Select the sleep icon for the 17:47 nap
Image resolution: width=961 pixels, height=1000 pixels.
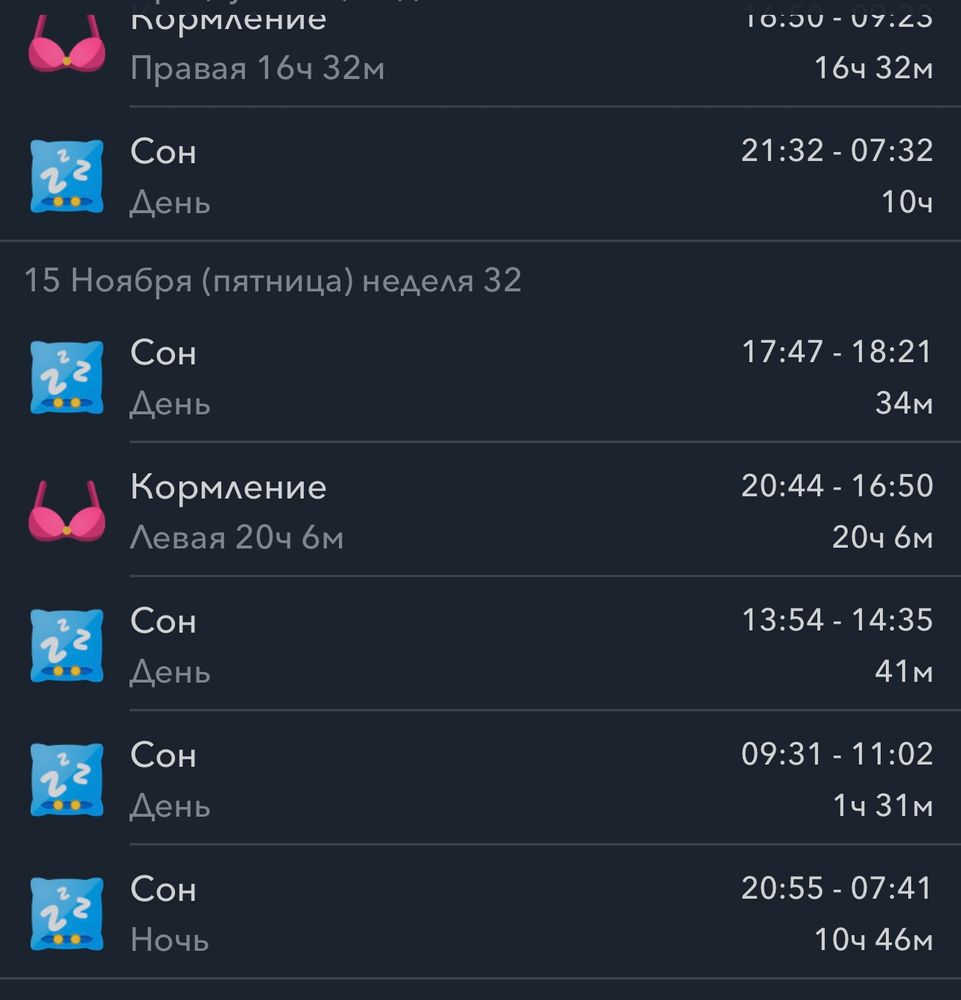(x=66, y=377)
